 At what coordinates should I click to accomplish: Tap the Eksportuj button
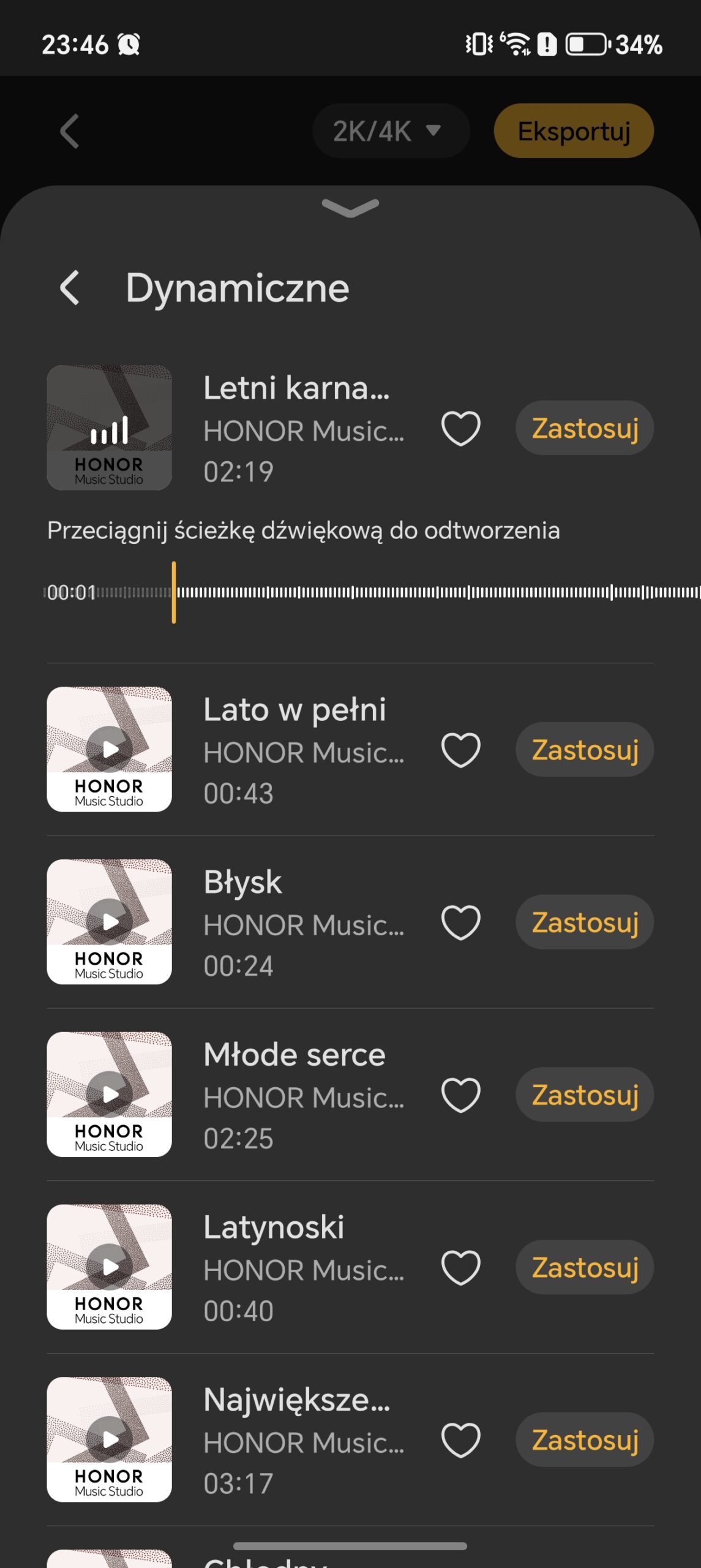pos(573,130)
